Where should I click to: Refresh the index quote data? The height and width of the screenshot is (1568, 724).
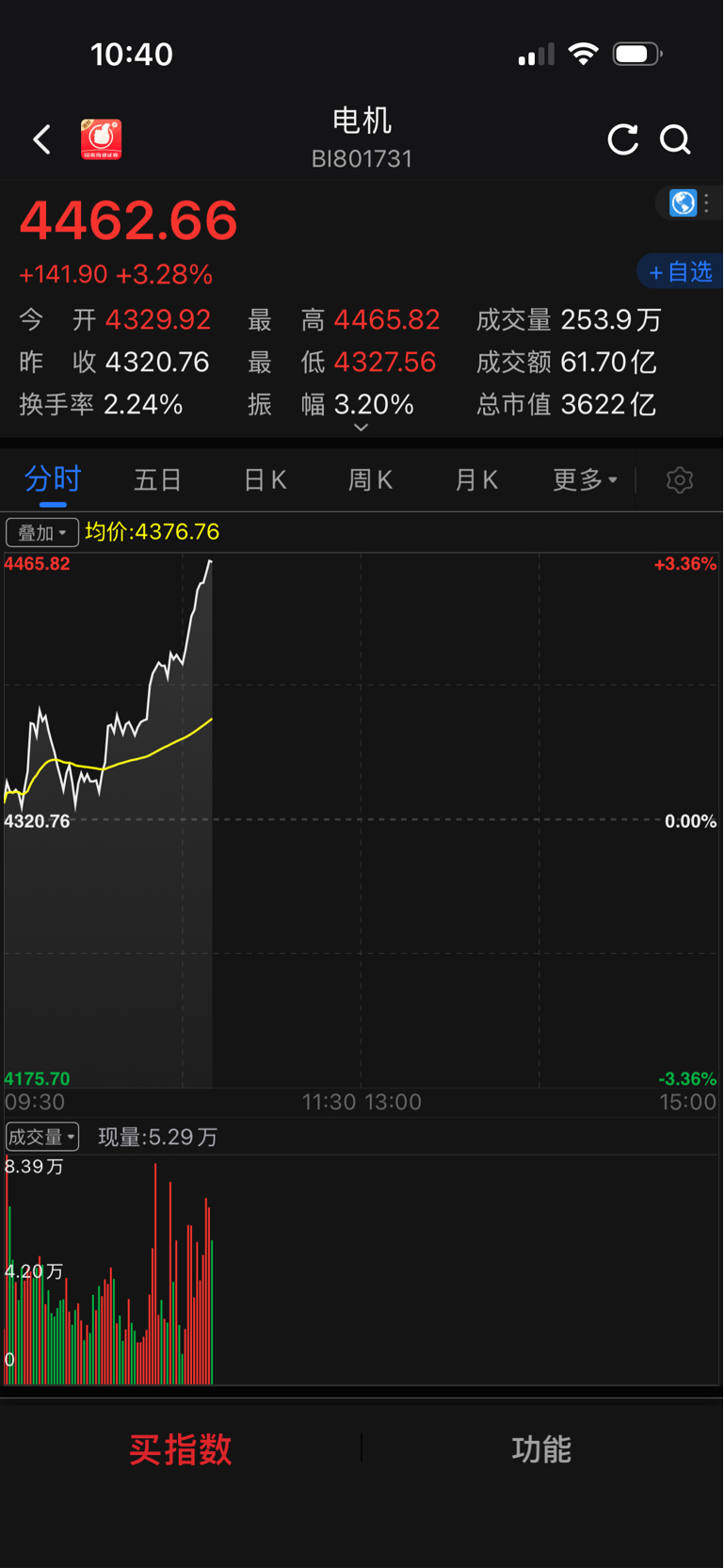point(622,139)
